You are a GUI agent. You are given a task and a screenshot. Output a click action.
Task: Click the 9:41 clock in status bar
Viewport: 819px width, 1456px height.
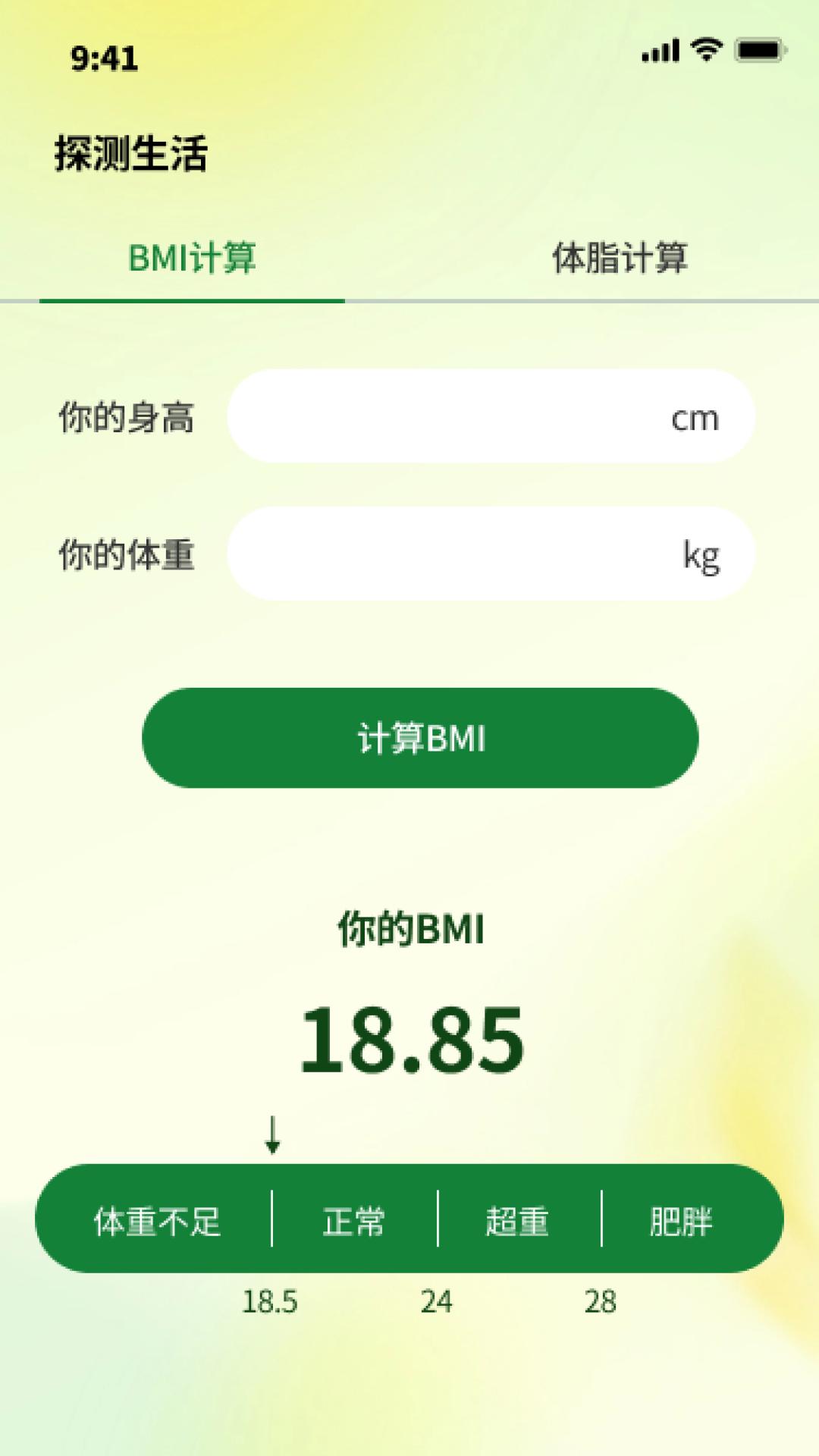pos(105,59)
